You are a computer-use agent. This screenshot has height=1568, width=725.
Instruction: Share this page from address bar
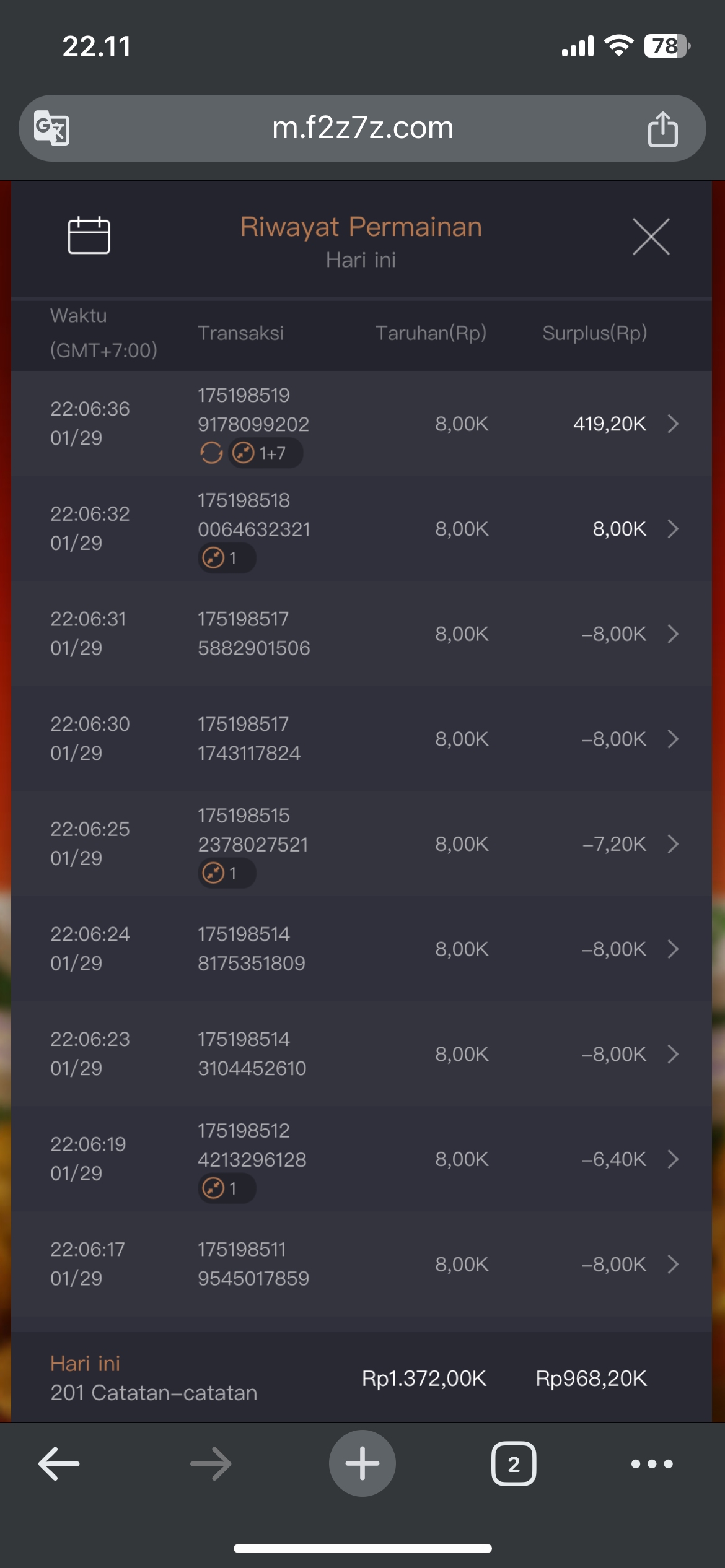click(662, 129)
